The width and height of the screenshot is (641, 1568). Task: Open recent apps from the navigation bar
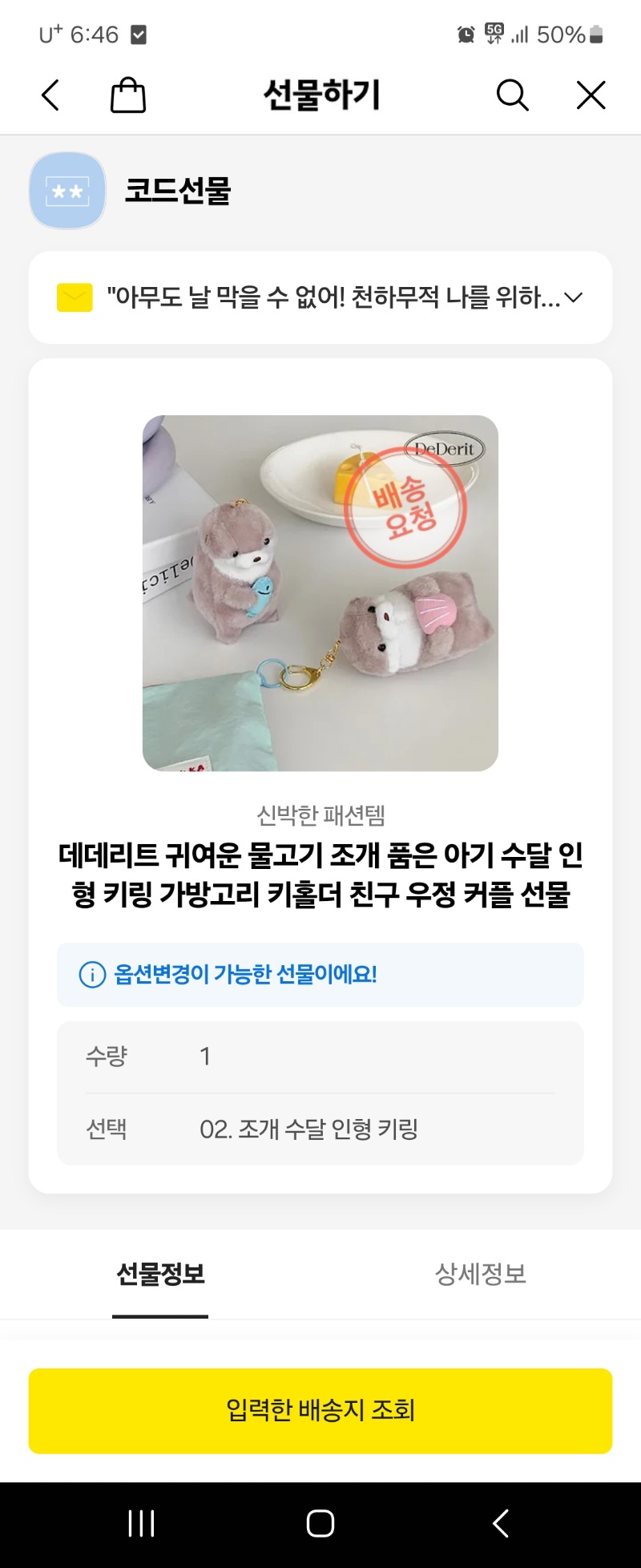(x=141, y=1523)
